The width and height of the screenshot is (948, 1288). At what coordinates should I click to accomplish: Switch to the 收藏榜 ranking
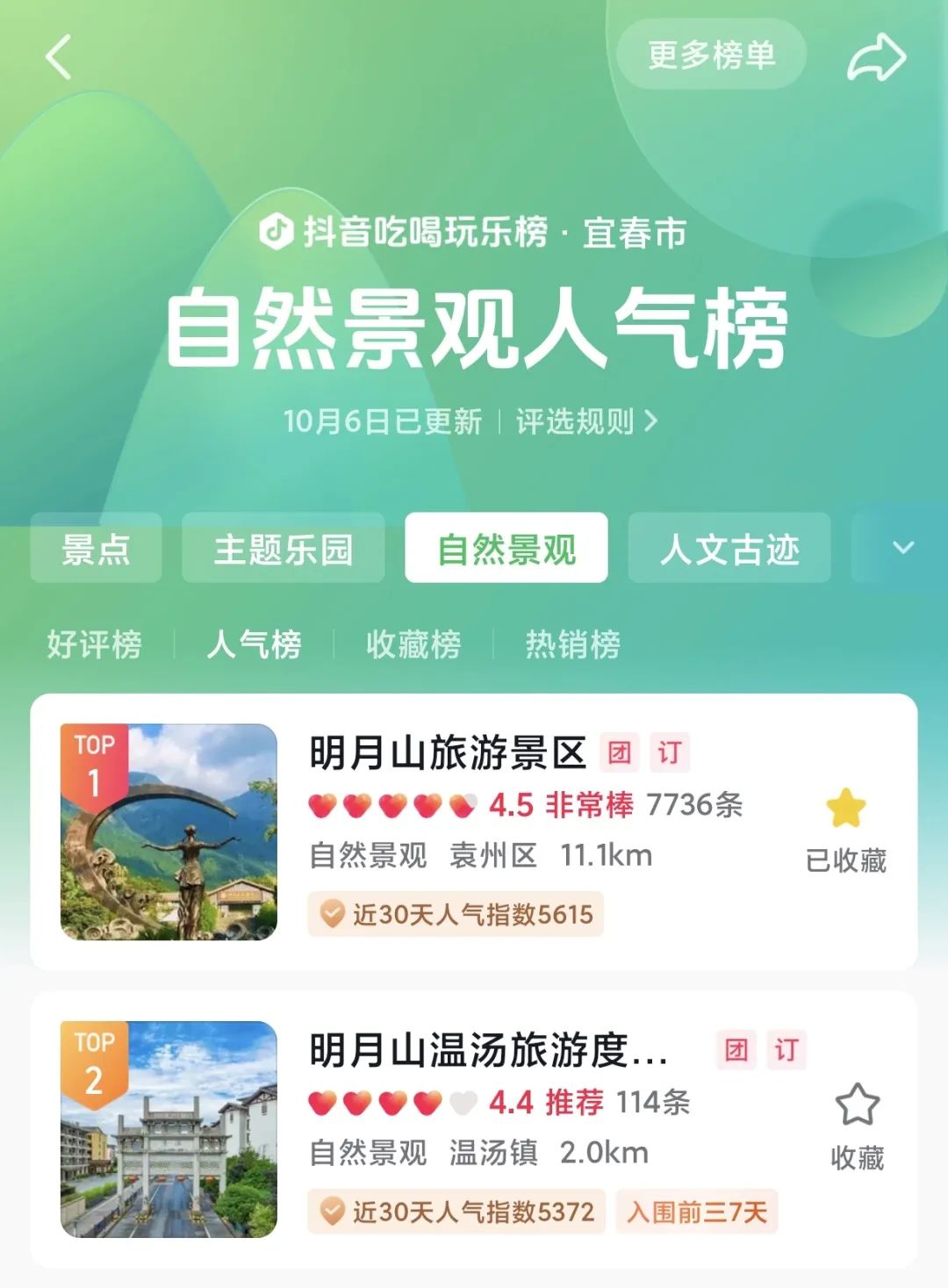pos(413,644)
